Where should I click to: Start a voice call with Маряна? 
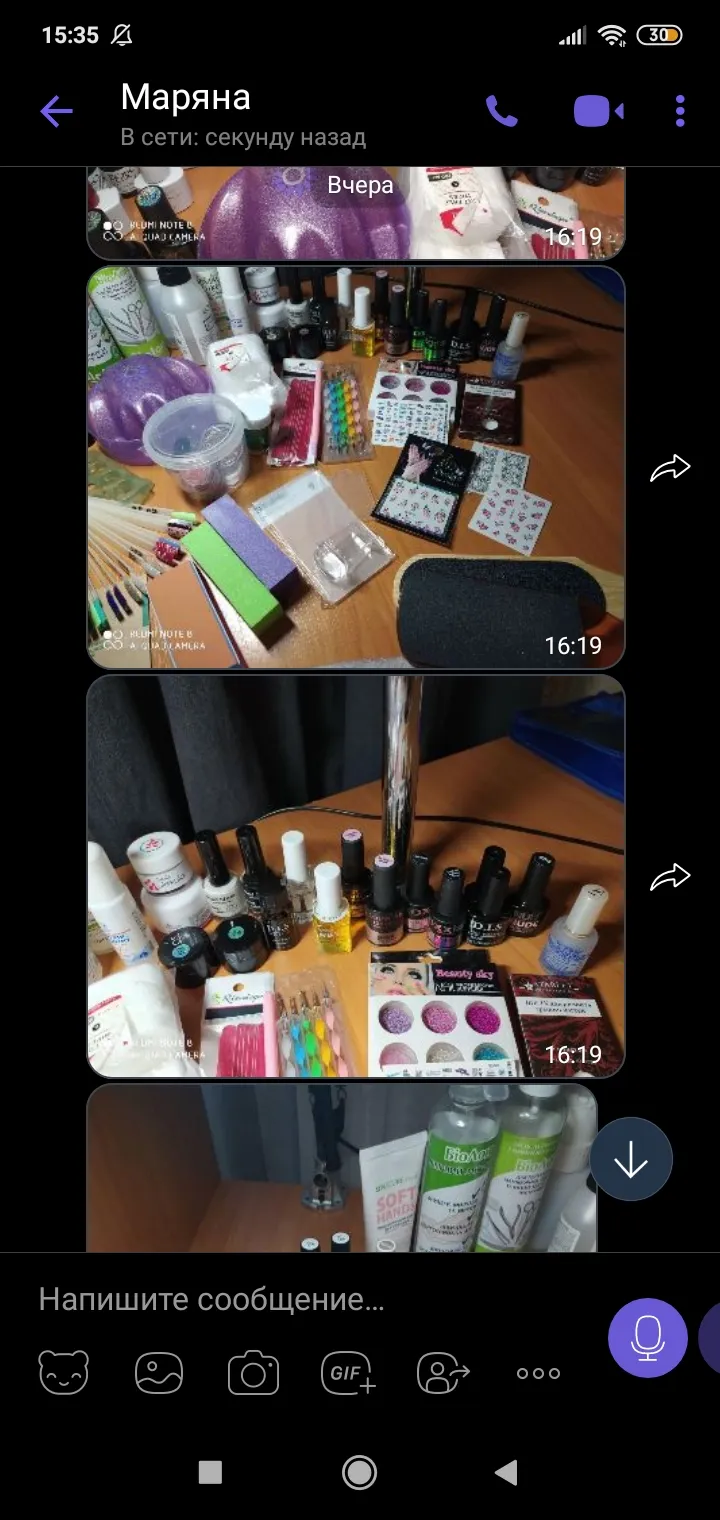(x=501, y=111)
